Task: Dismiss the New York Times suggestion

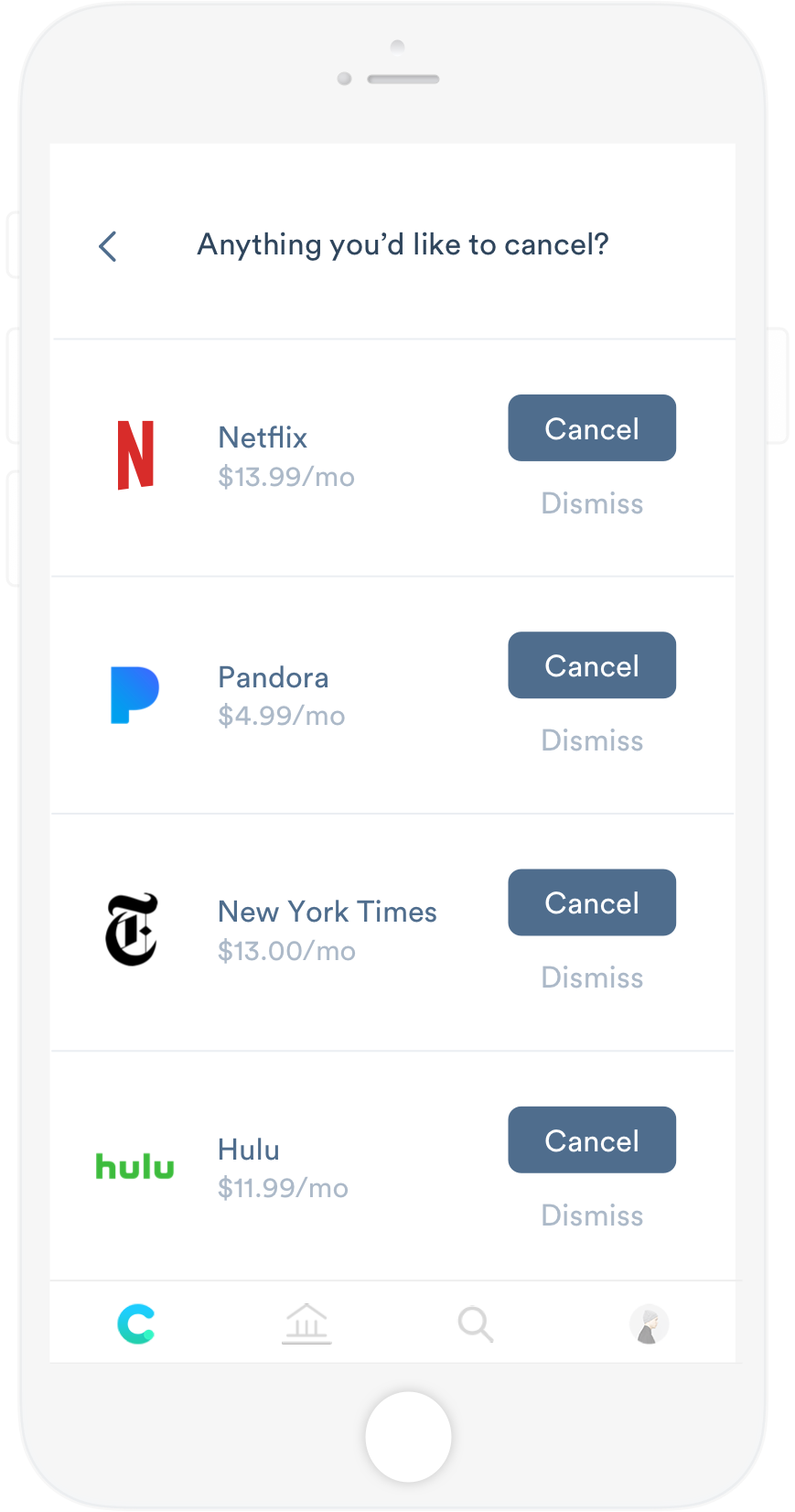Action: pyautogui.click(x=592, y=977)
